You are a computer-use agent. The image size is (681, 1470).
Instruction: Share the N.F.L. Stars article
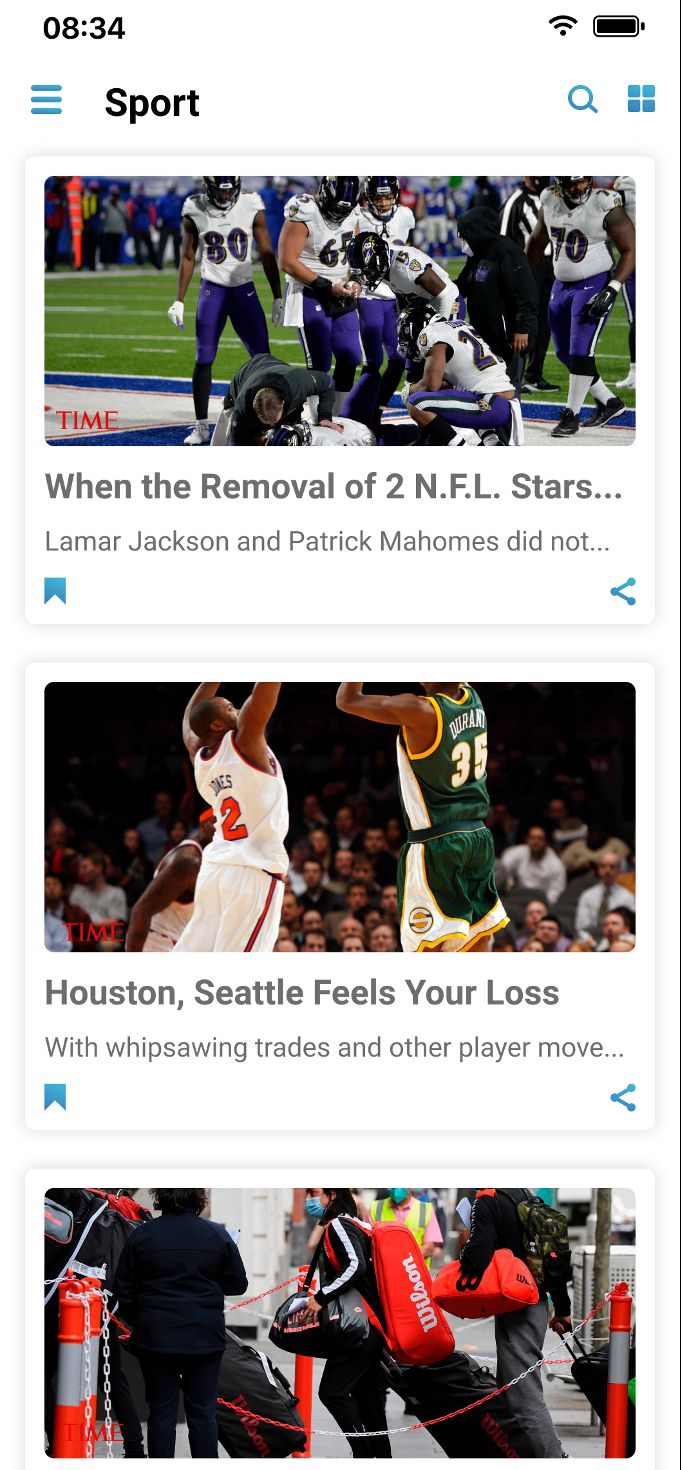[623, 591]
